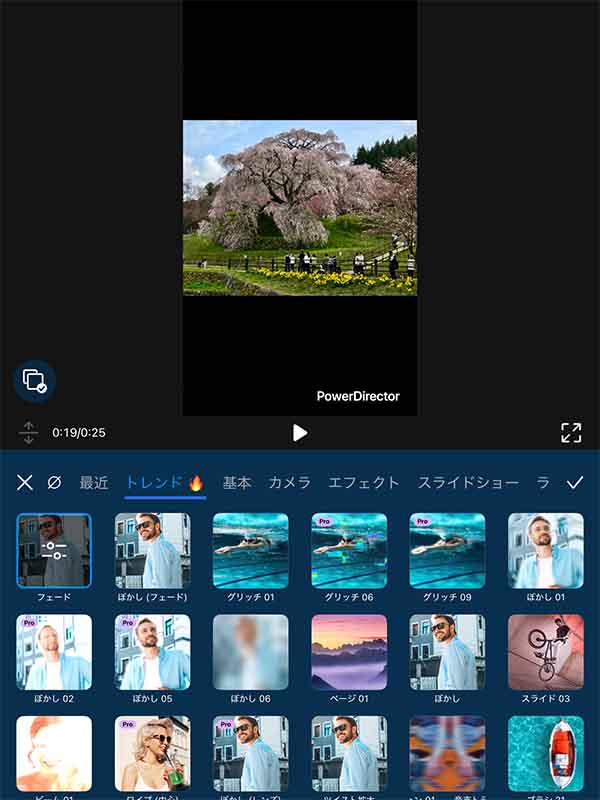This screenshot has width=600, height=800.
Task: Confirm the transition with the checkmark
Action: [575, 482]
